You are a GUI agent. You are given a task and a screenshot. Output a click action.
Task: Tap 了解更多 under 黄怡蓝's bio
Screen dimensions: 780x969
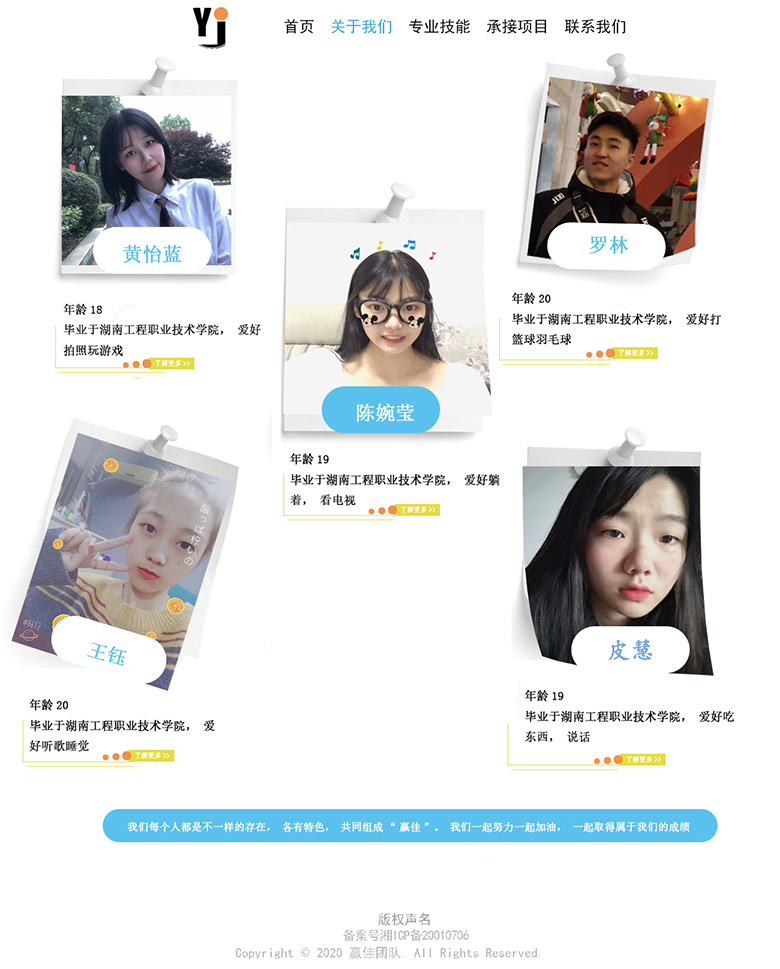pyautogui.click(x=172, y=364)
